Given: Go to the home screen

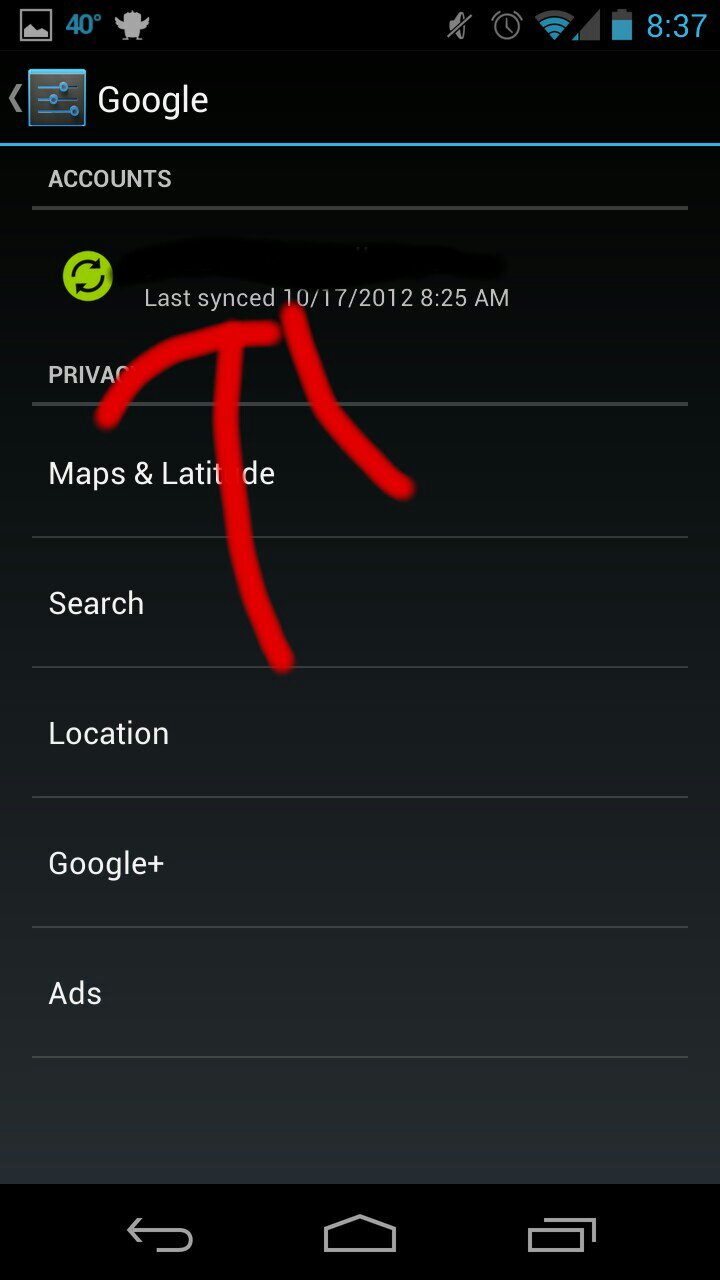Looking at the screenshot, I should pyautogui.click(x=360, y=1234).
